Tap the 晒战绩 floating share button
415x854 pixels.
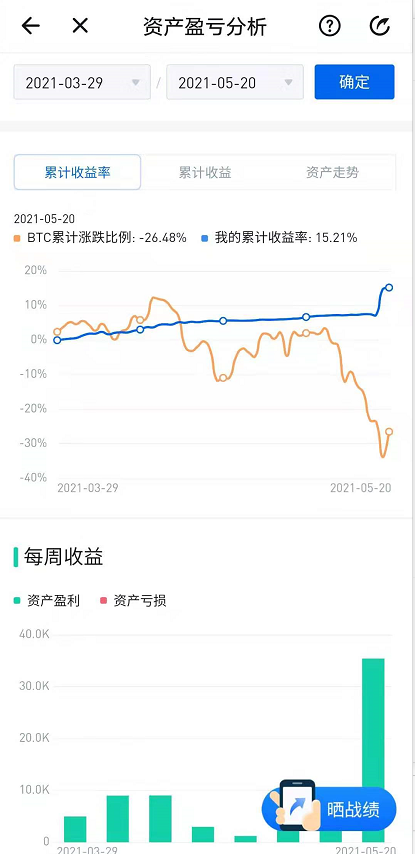pos(329,809)
